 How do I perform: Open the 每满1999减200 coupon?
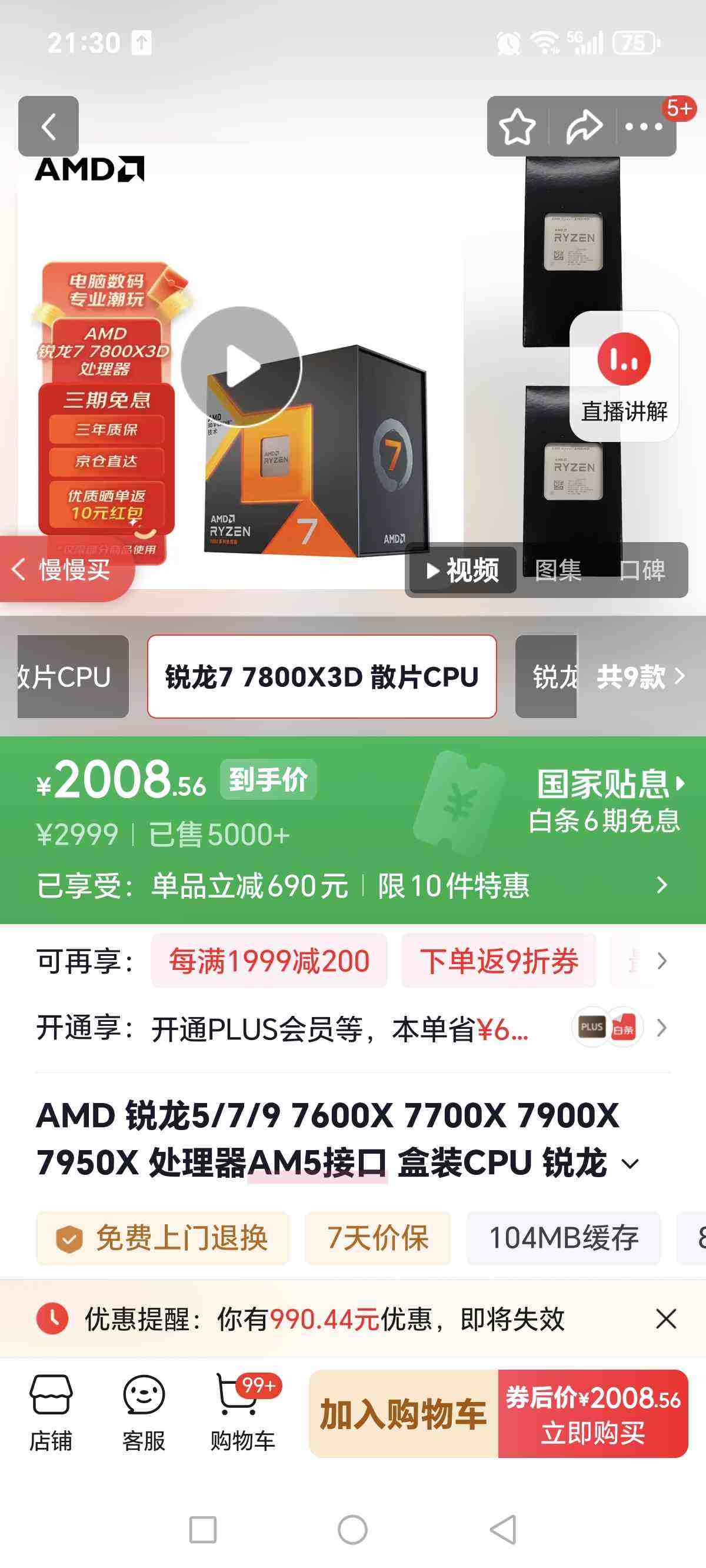tap(268, 960)
